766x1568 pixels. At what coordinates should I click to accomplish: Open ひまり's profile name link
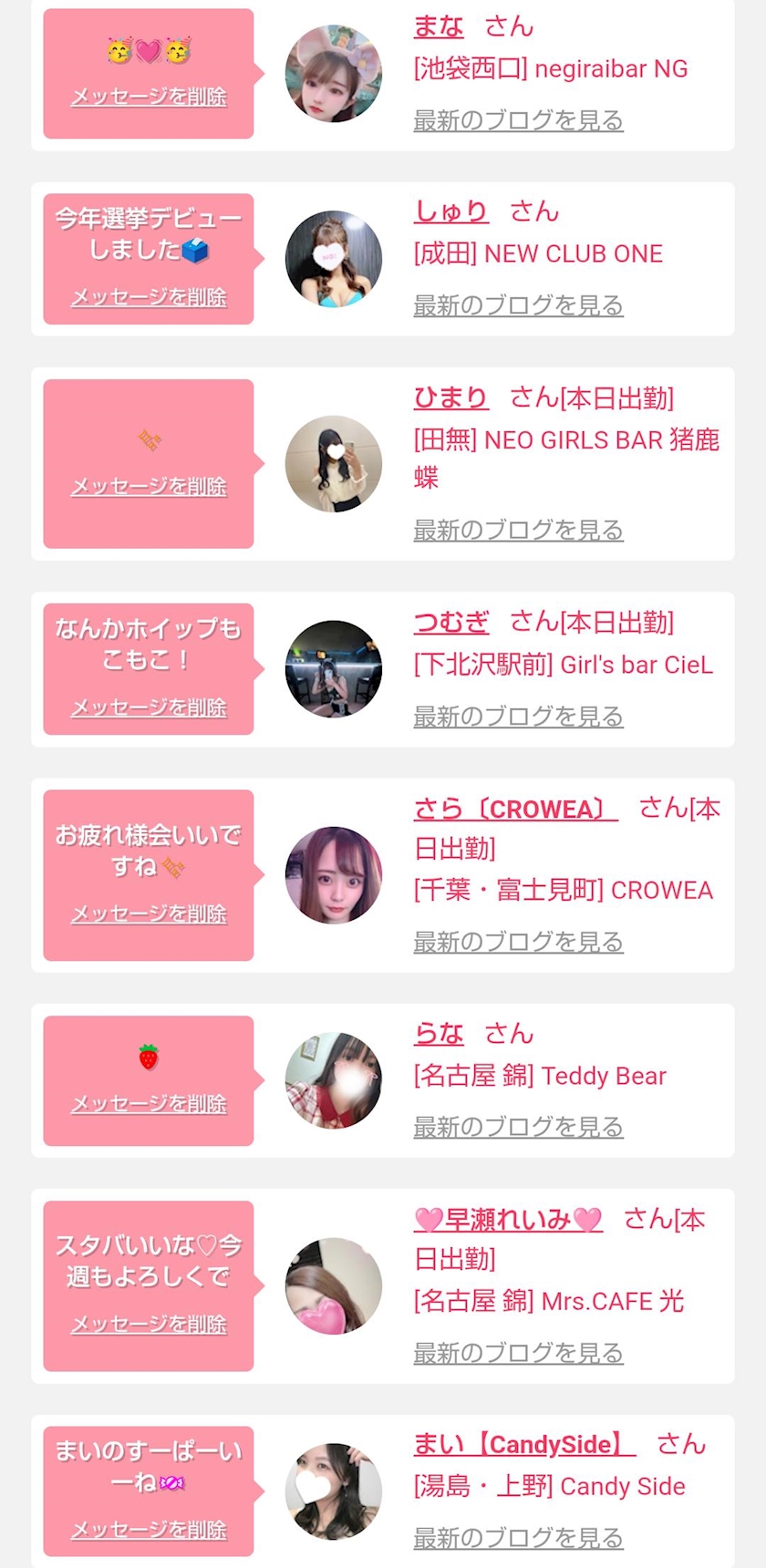click(451, 397)
